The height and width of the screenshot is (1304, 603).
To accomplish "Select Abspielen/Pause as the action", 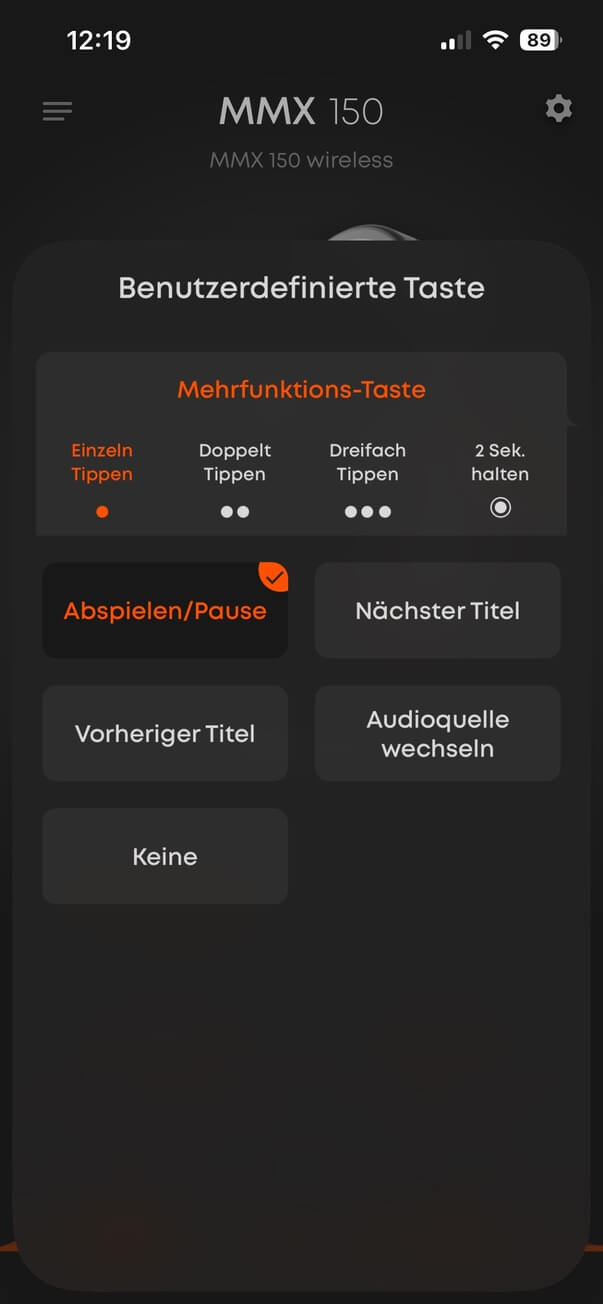I will [165, 610].
